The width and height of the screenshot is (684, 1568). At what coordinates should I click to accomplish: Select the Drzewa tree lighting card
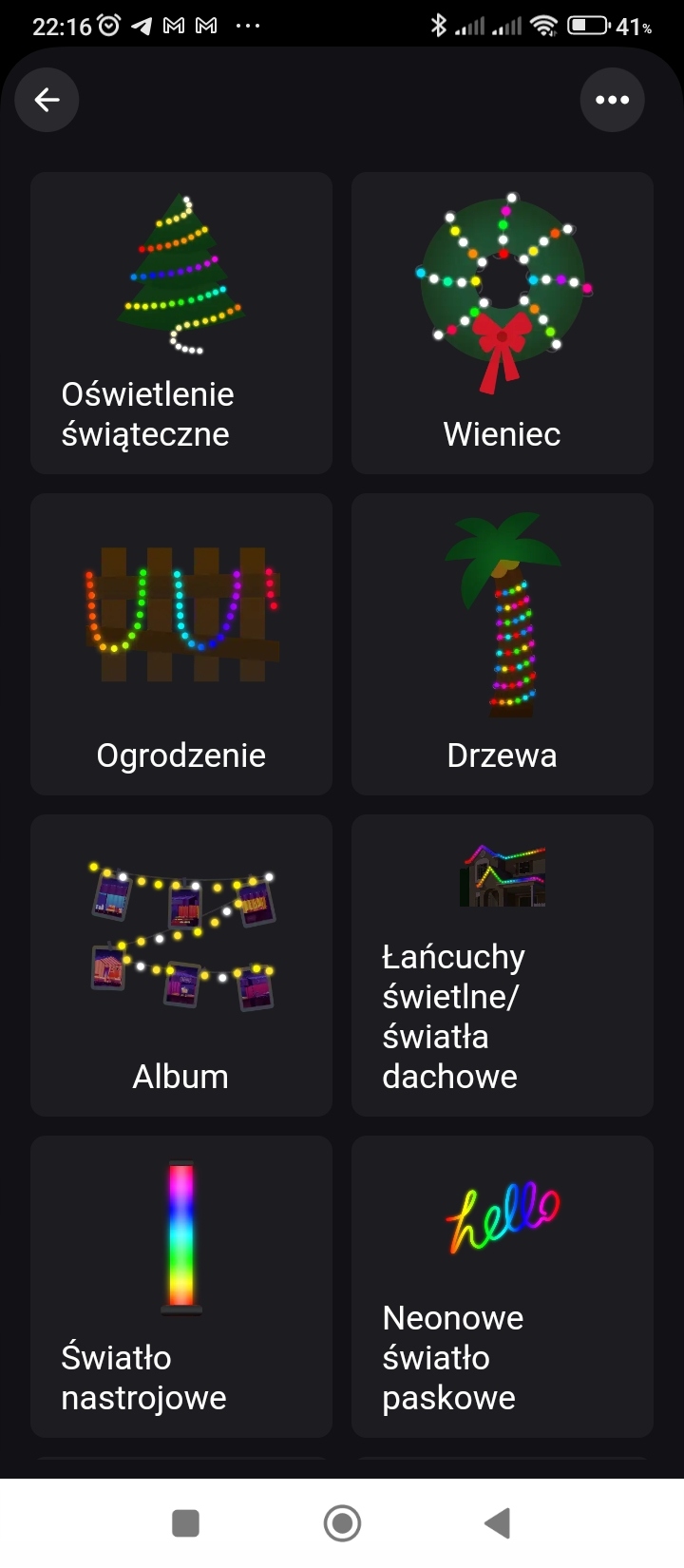tap(503, 644)
